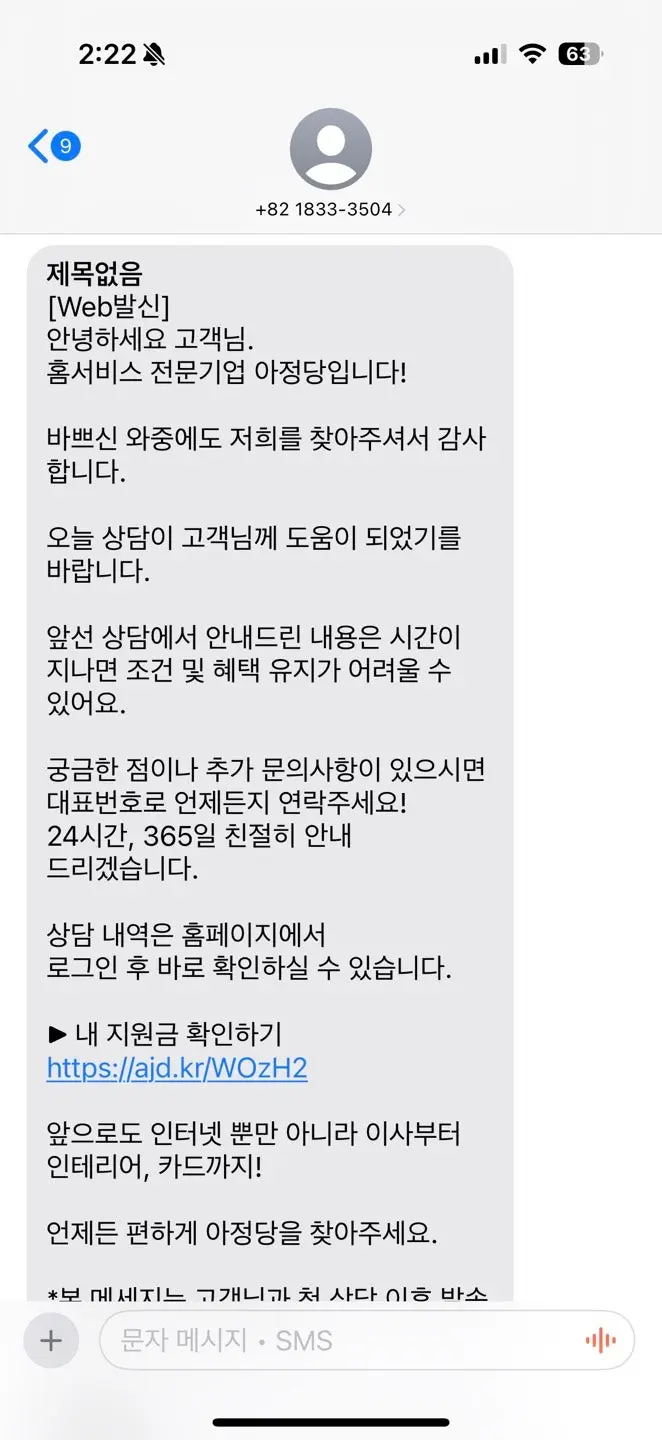Record an audio message

pos(600,1341)
